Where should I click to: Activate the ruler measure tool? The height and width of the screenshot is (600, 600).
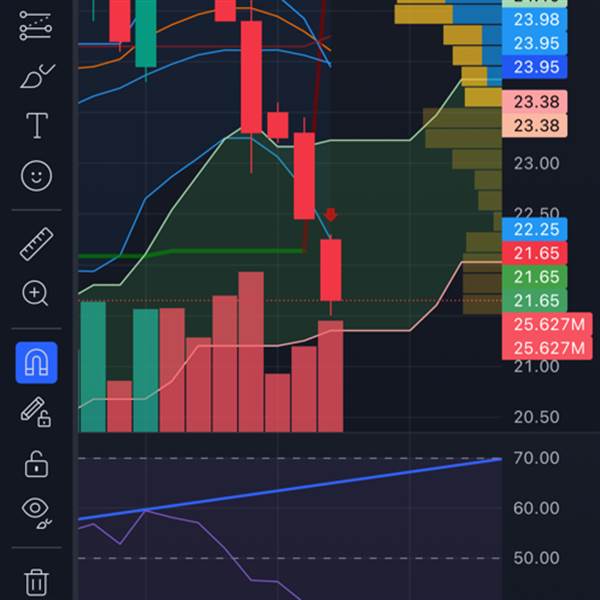pos(36,243)
